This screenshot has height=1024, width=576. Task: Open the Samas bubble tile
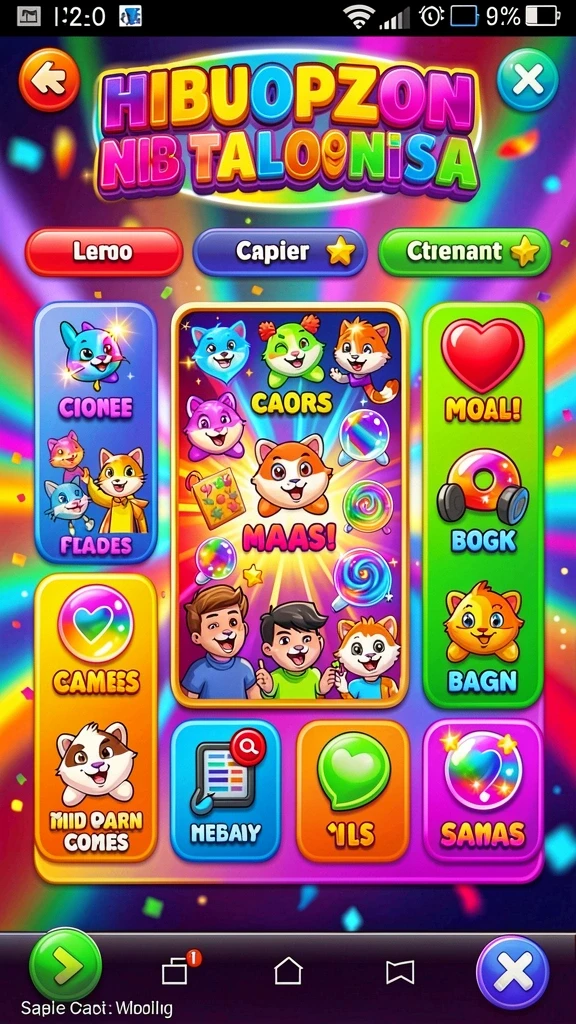483,790
